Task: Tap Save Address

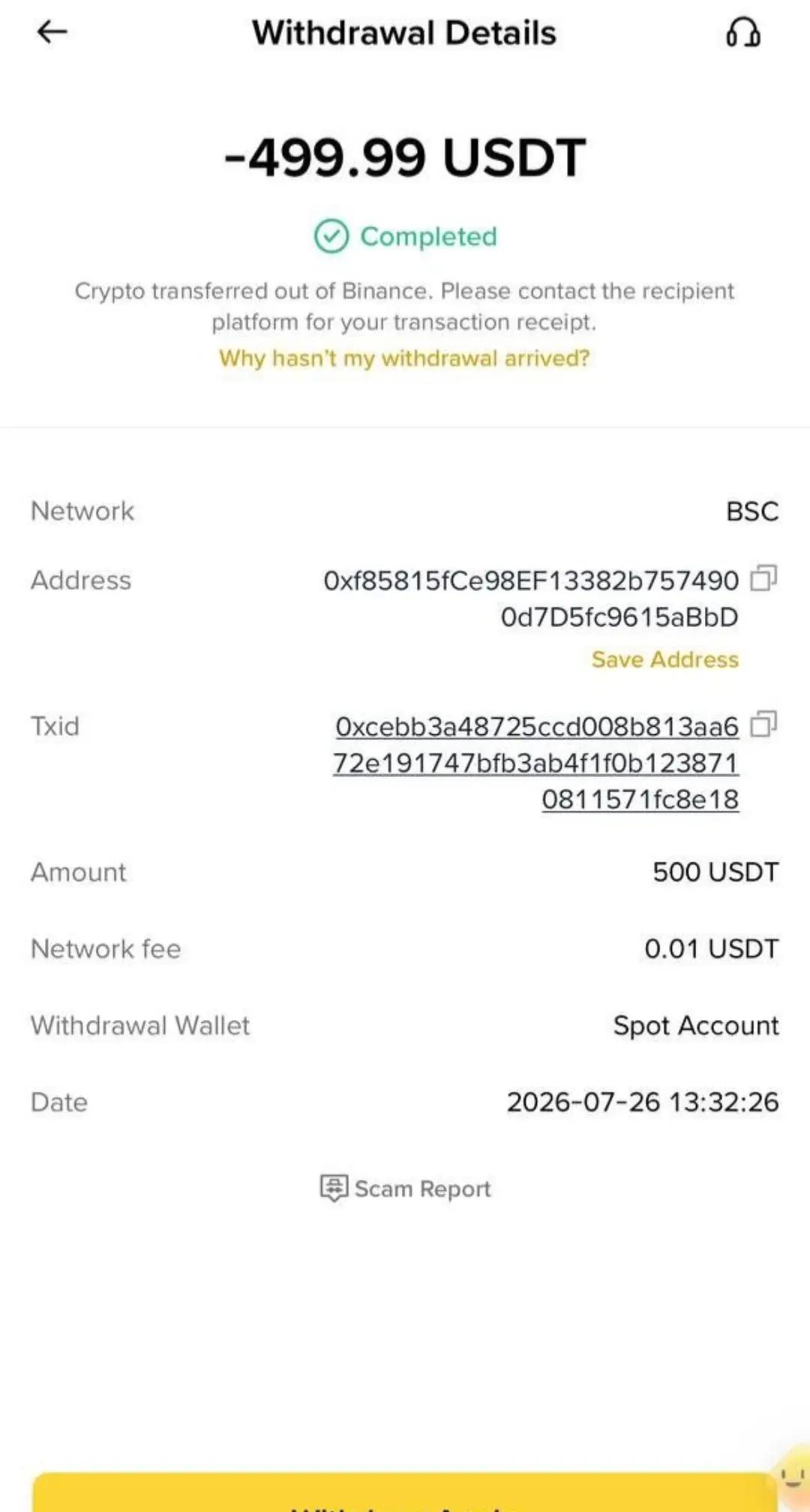Action: (x=664, y=659)
